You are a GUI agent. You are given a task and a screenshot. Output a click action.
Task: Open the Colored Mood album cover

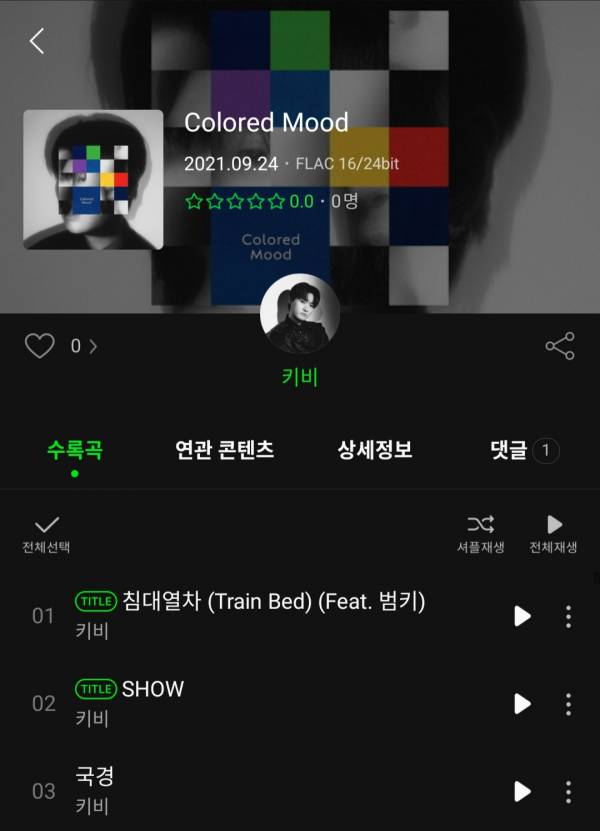(93, 179)
